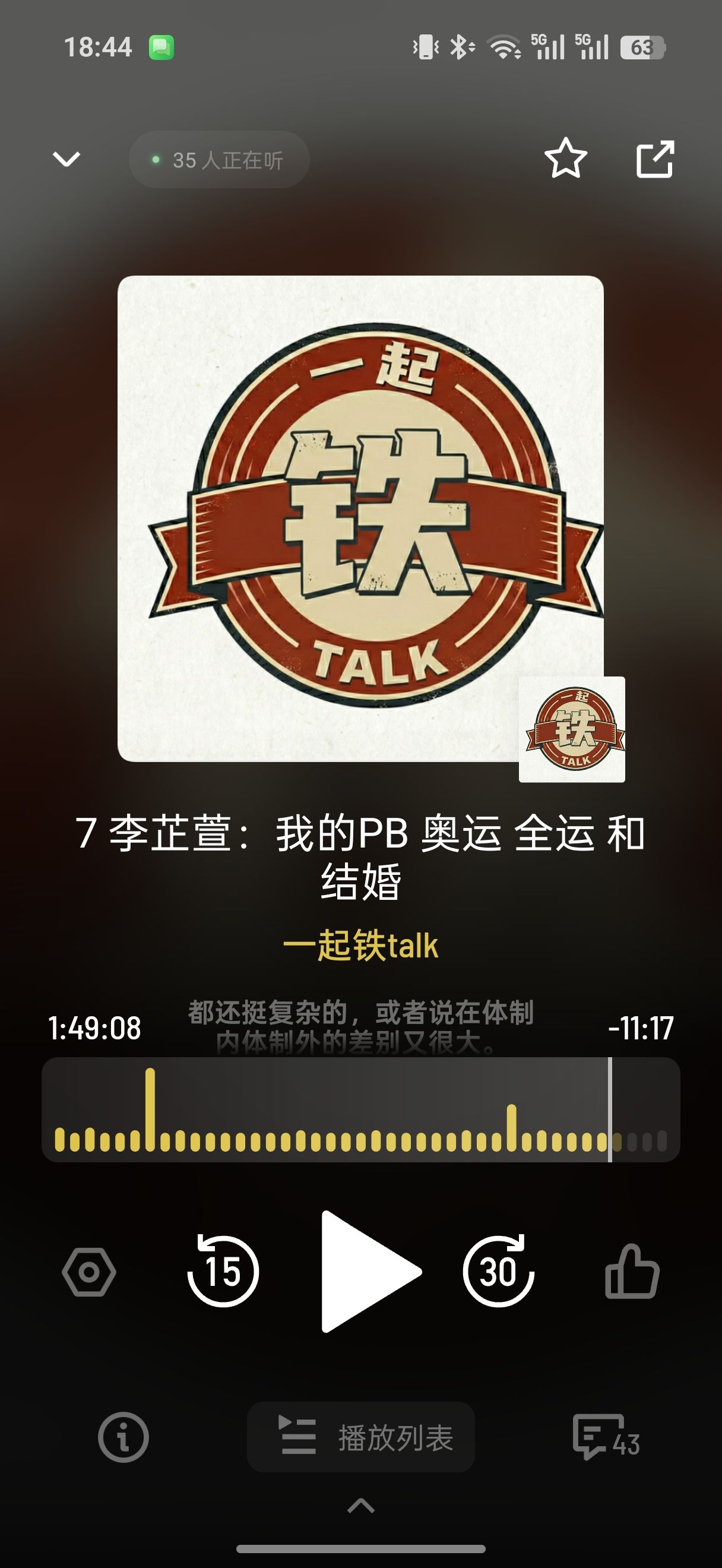Open playback settings hexagon icon
The width and height of the screenshot is (722, 1568).
tap(89, 1272)
